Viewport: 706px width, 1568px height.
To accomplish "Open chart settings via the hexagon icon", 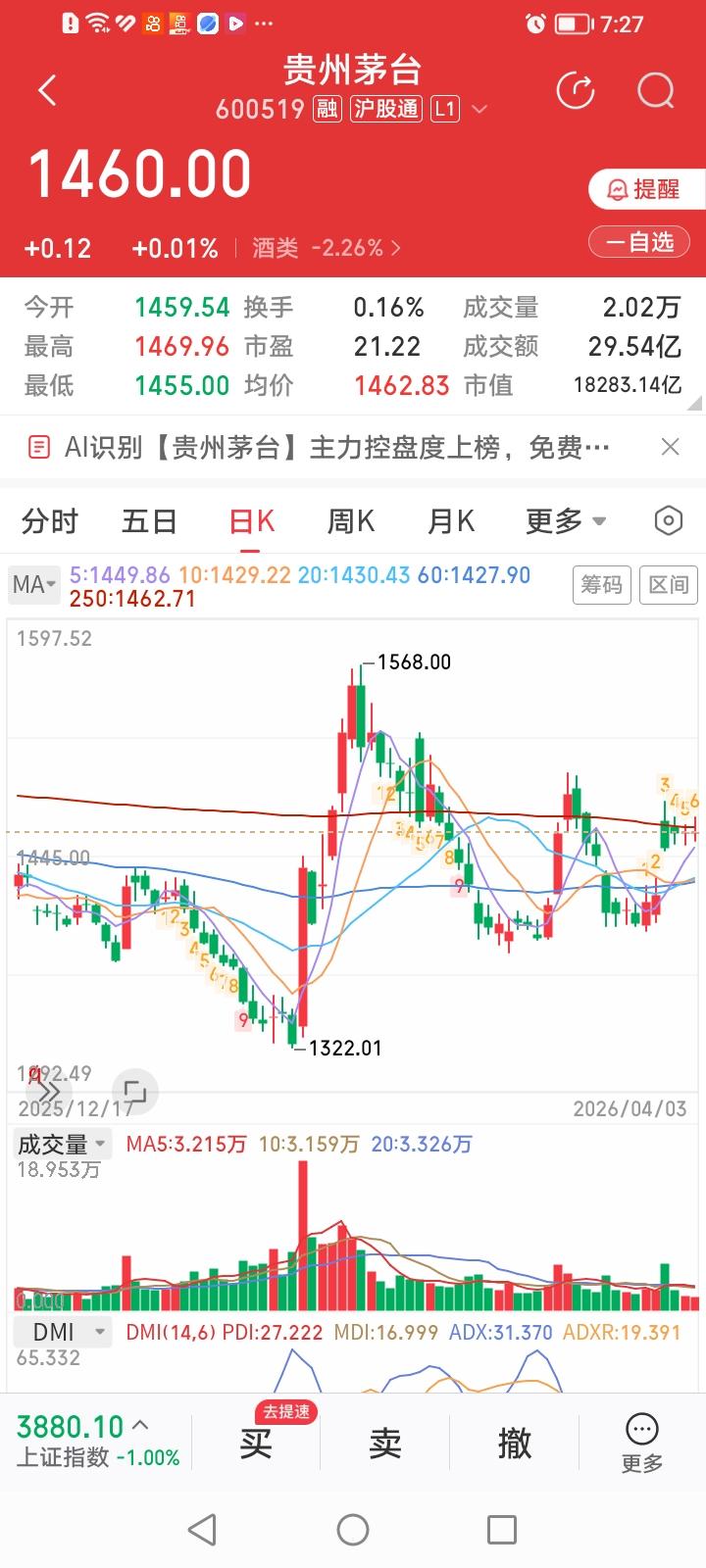I will [x=668, y=521].
